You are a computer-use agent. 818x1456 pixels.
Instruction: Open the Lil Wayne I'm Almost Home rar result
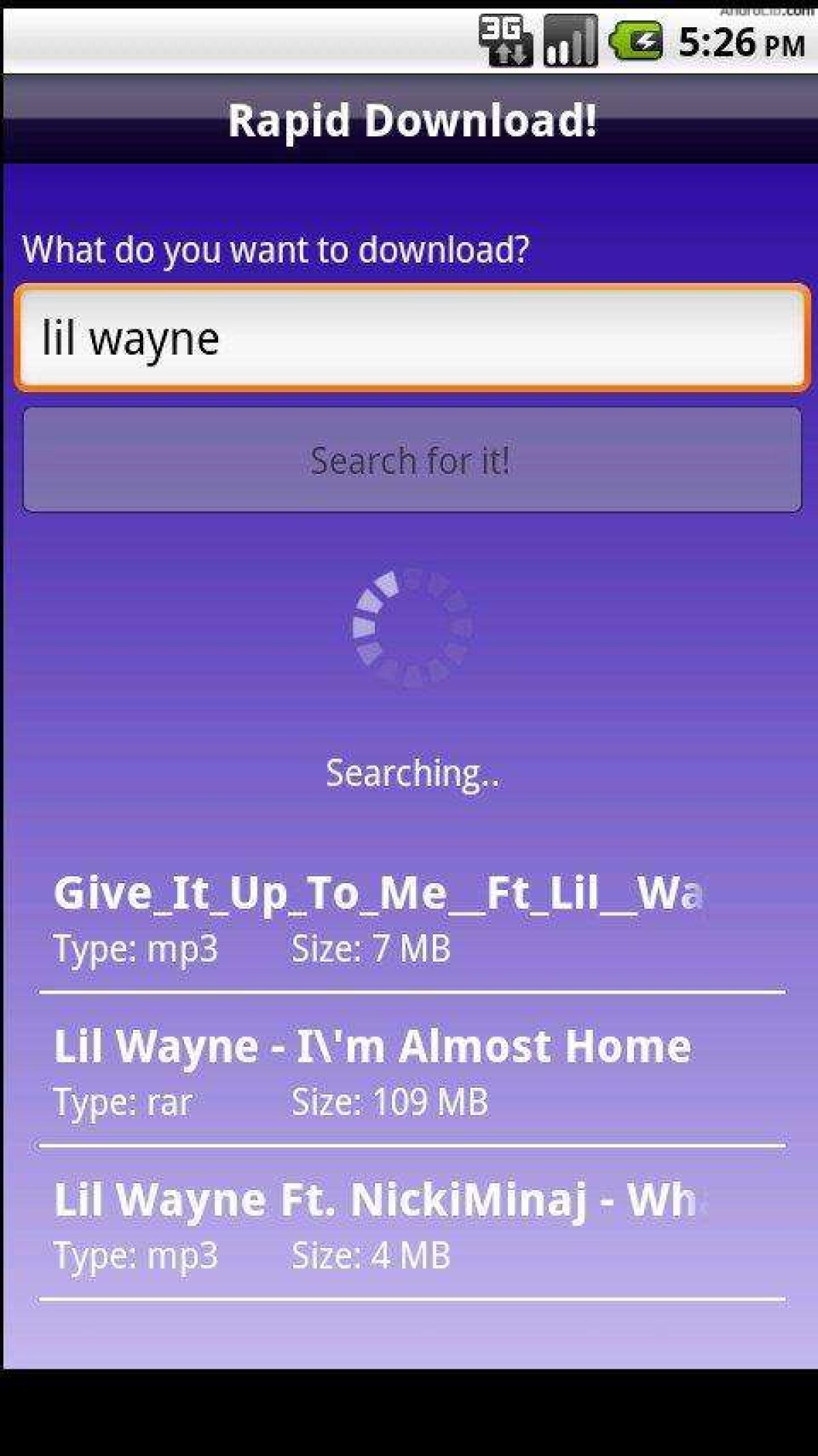coord(412,1071)
